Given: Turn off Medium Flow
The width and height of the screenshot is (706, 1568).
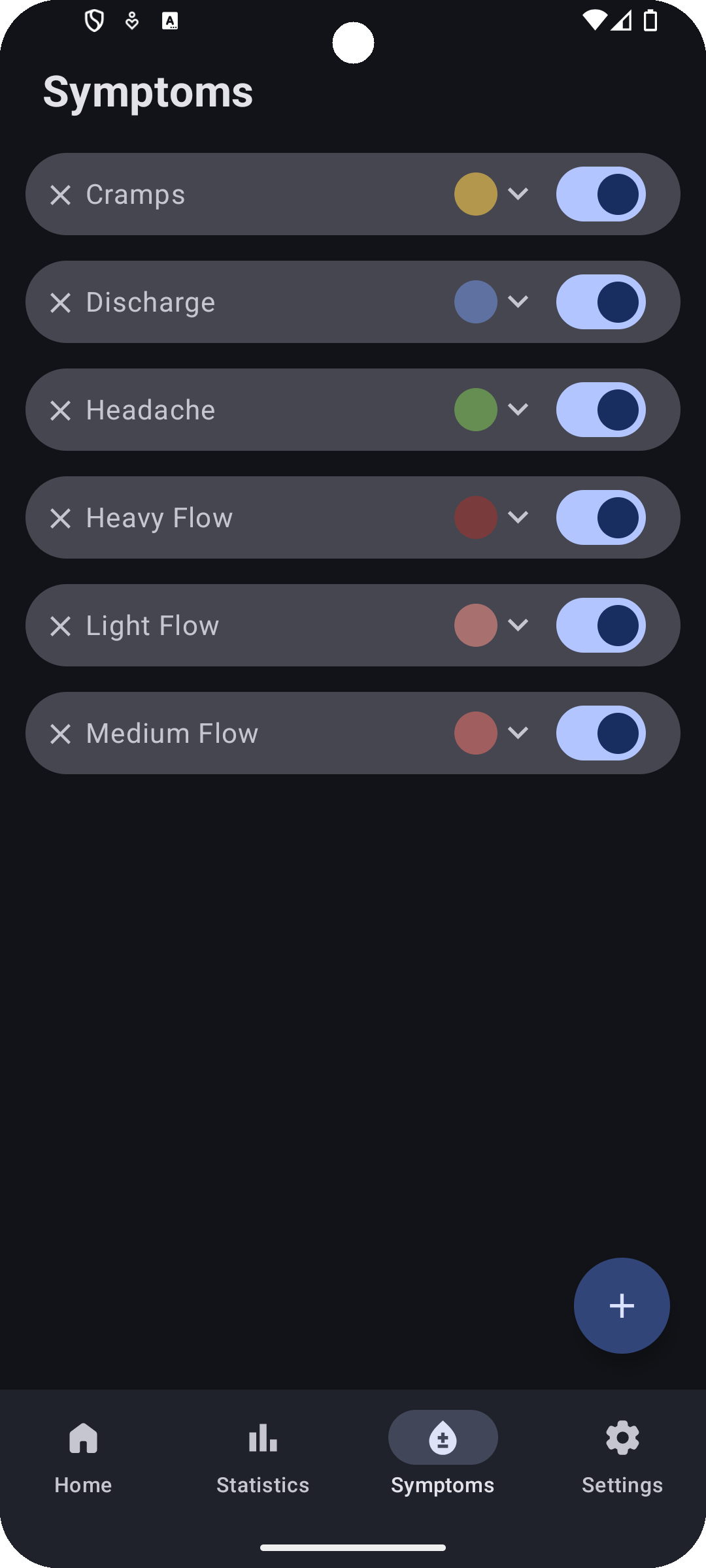Looking at the screenshot, I should click(x=600, y=733).
